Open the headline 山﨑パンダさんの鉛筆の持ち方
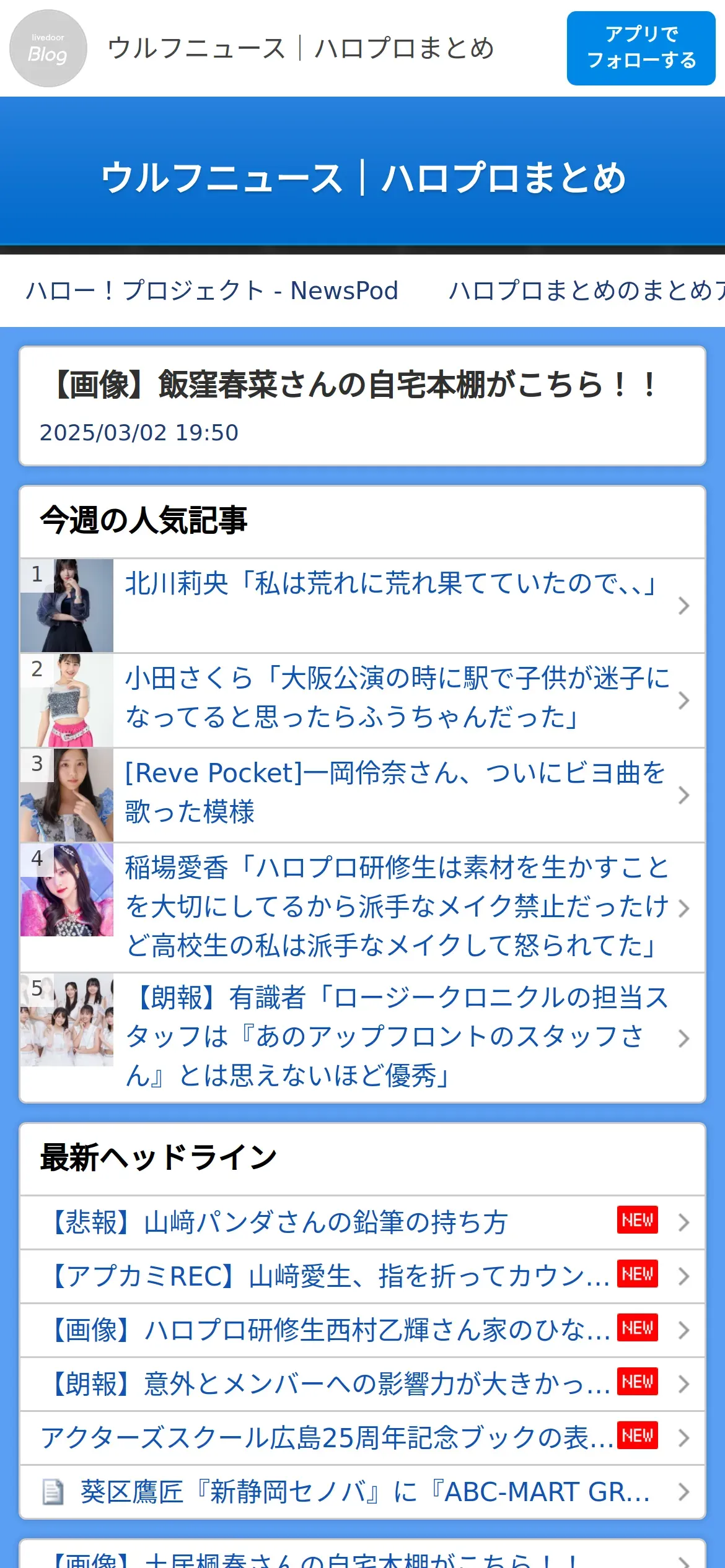The height and width of the screenshot is (1568, 725). click(x=362, y=1222)
